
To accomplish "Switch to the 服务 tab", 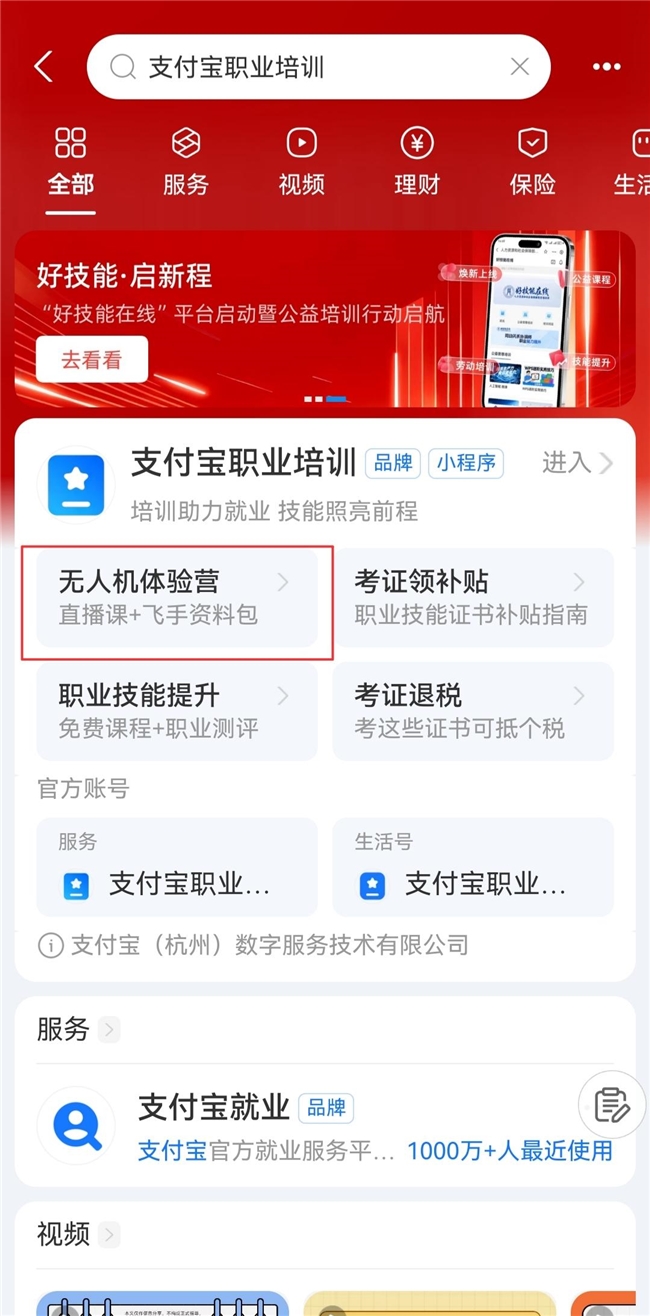I will pyautogui.click(x=186, y=161).
